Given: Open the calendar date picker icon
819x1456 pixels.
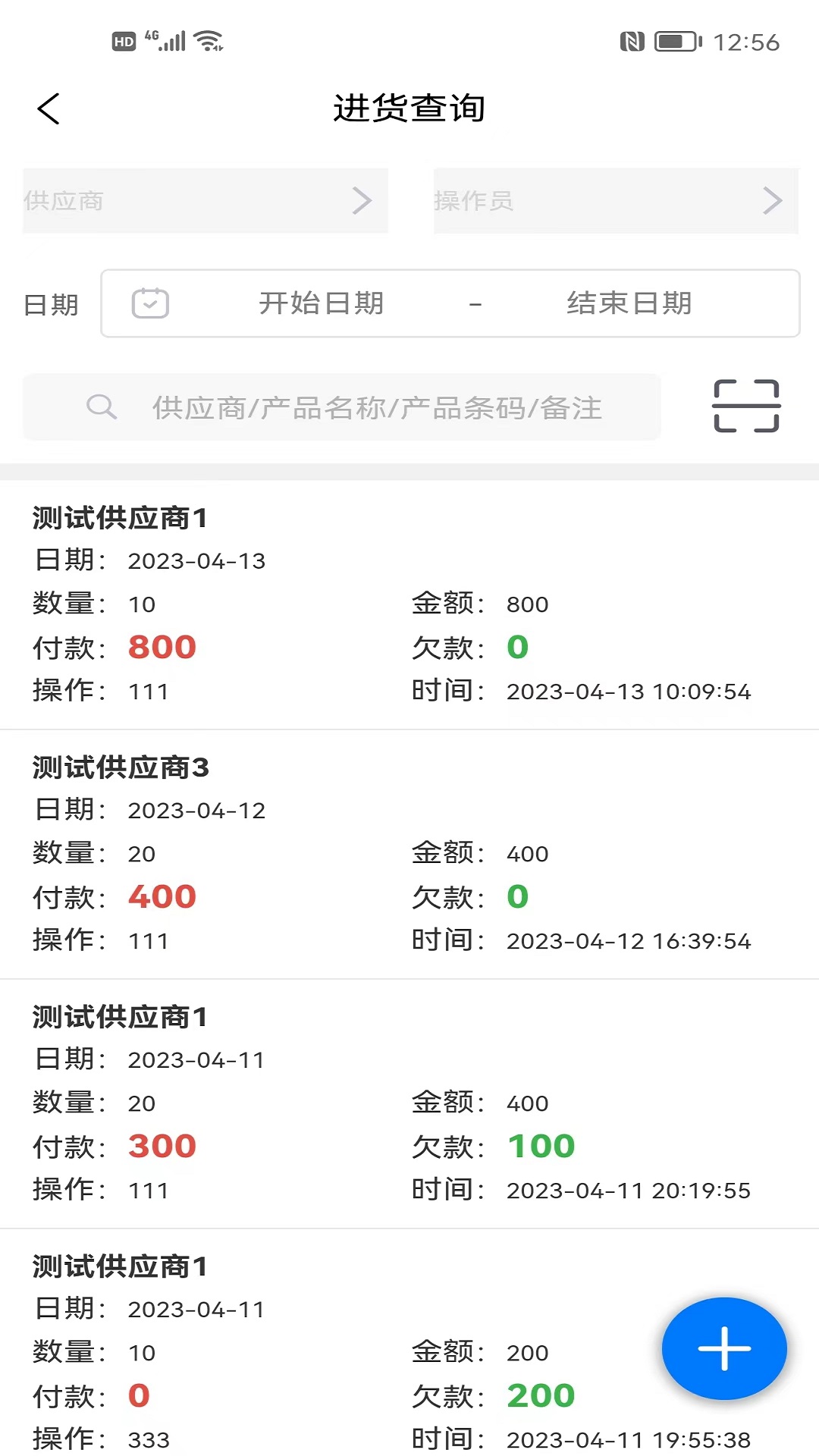Looking at the screenshot, I should (x=149, y=303).
